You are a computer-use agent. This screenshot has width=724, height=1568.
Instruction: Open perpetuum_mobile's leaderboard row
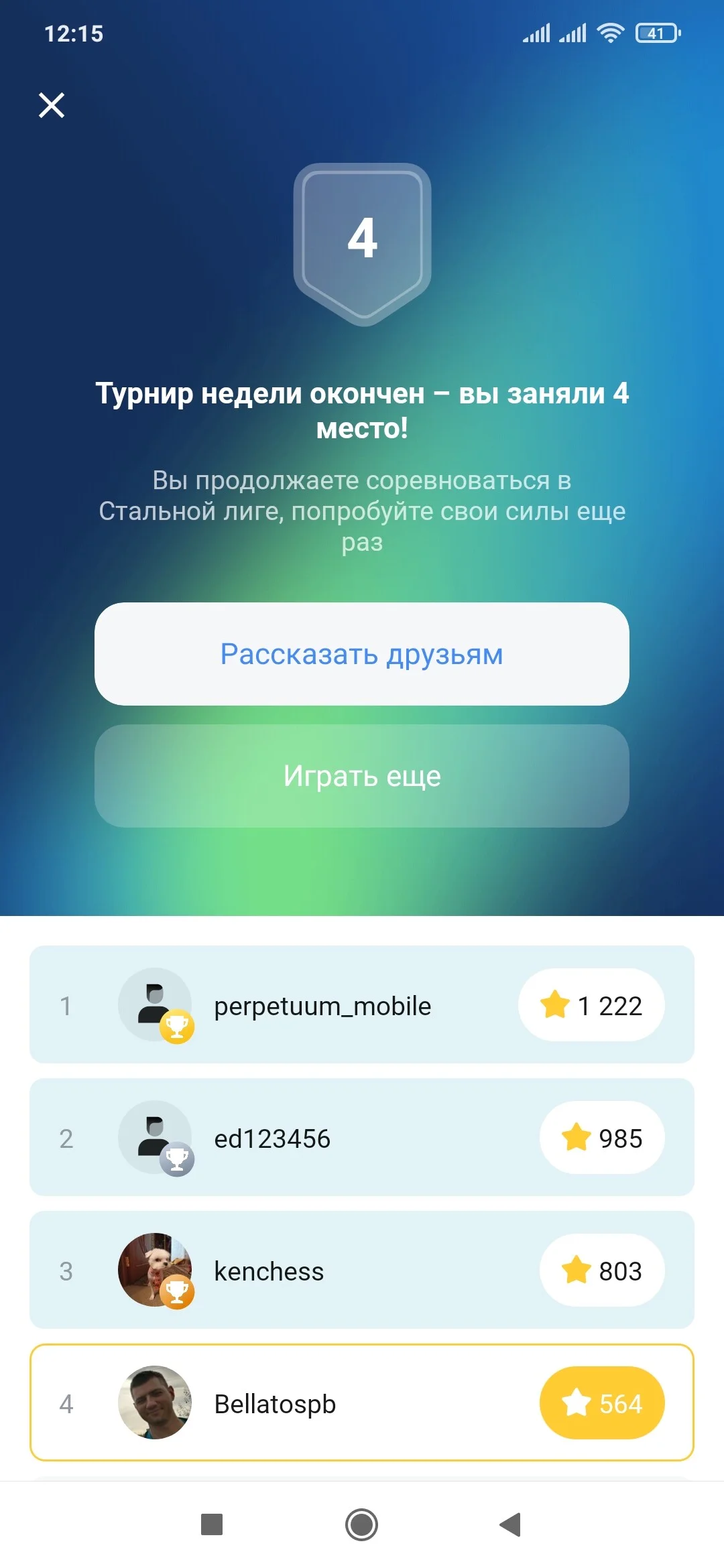(362, 1004)
